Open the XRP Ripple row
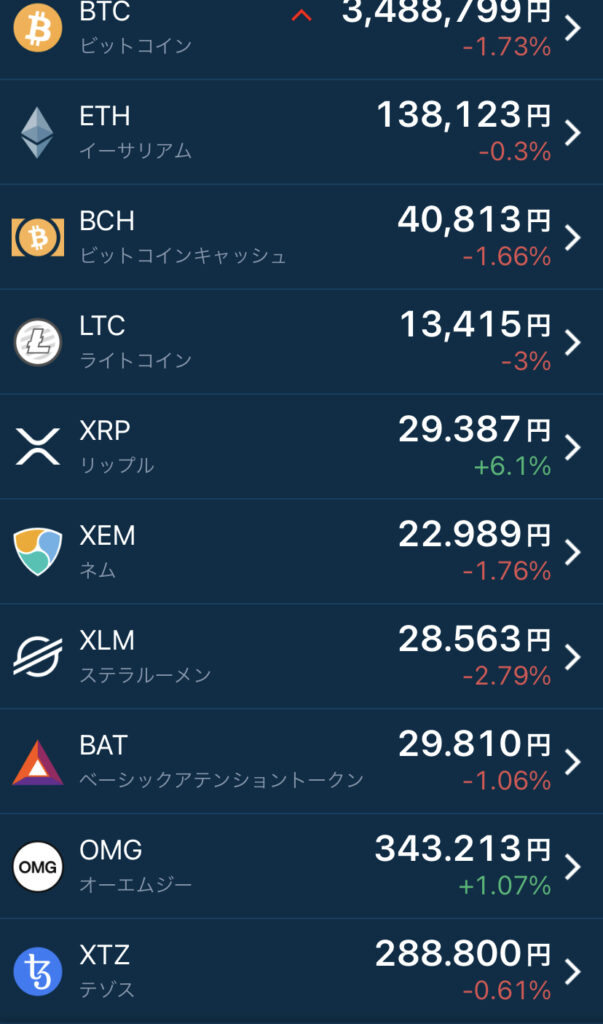Viewport: 603px width, 1024px height. (301, 447)
